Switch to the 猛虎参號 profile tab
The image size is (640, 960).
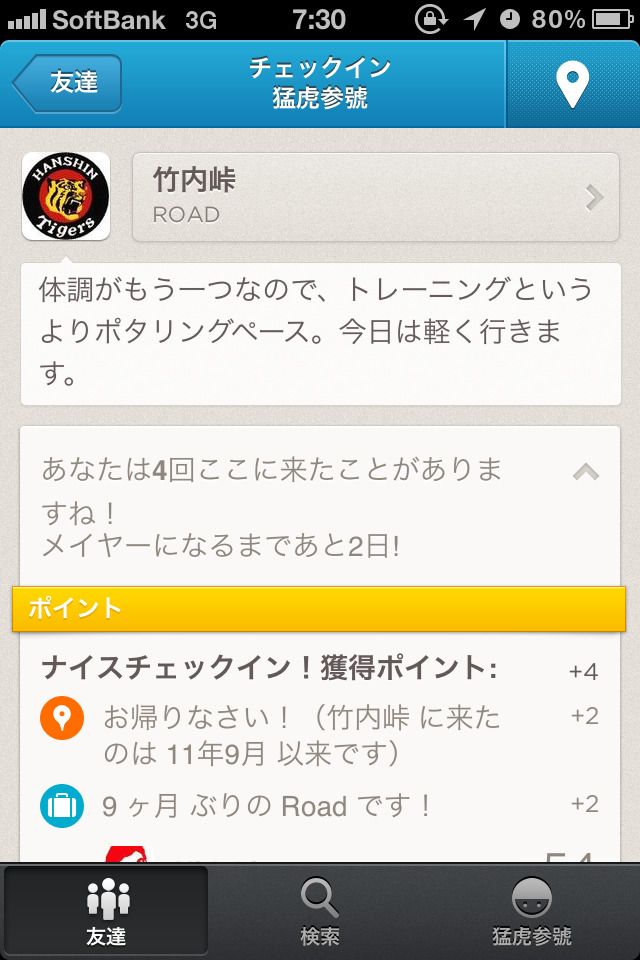pyautogui.click(x=532, y=912)
